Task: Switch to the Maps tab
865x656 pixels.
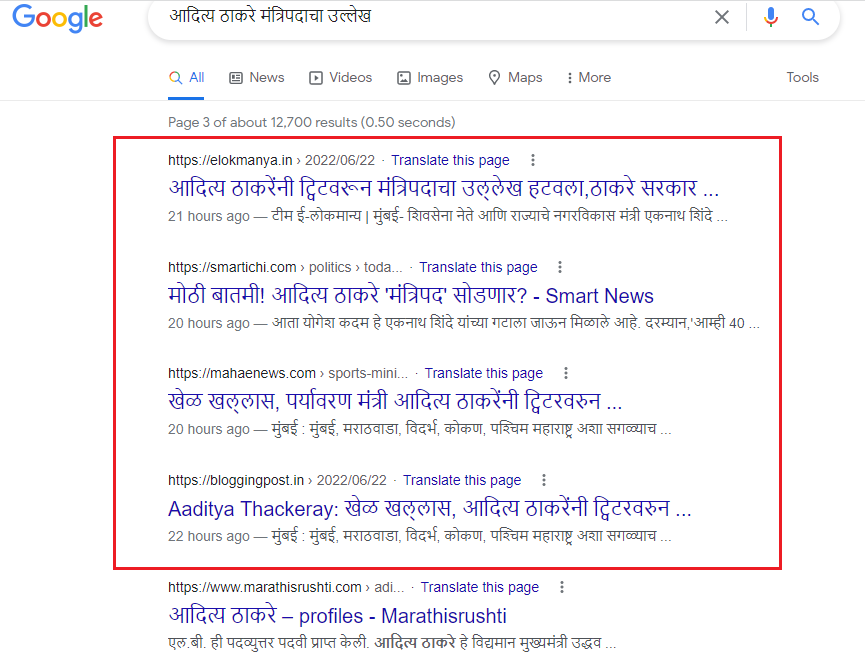Action: [515, 77]
